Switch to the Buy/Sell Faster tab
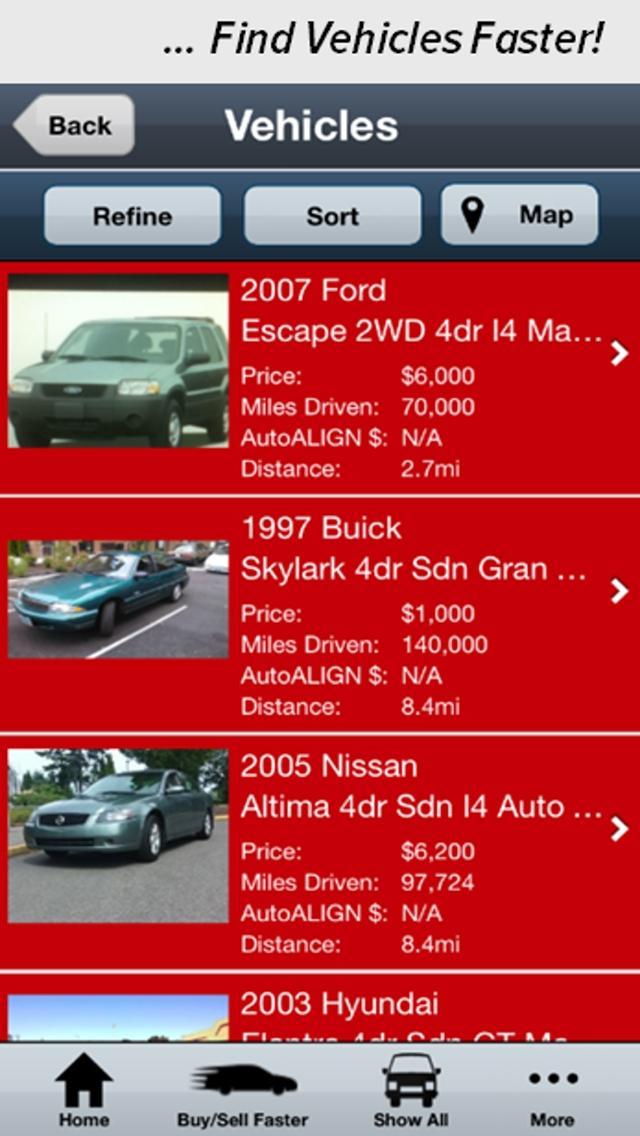 (243, 1090)
